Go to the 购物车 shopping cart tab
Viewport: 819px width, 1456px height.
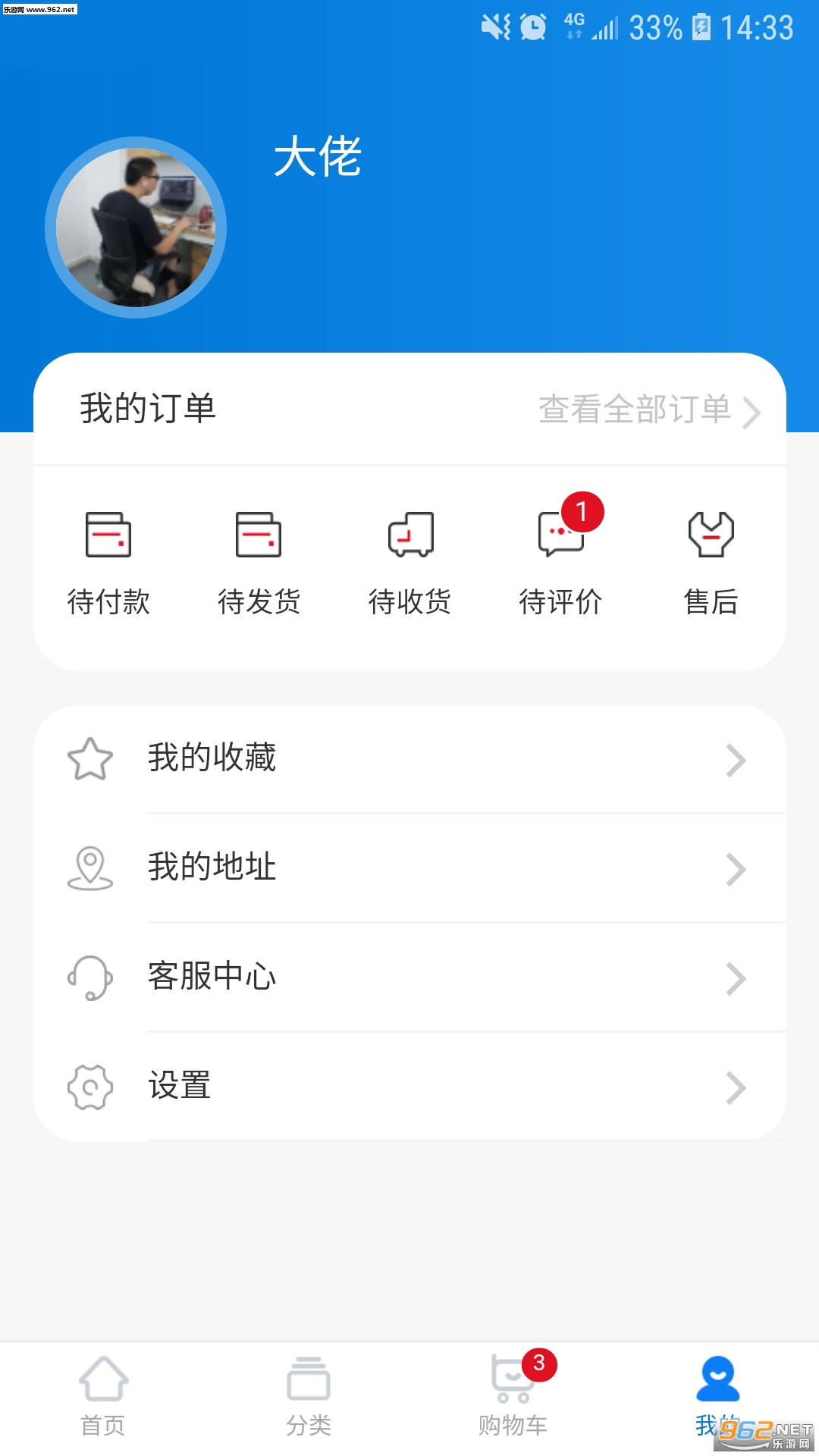click(x=513, y=1397)
